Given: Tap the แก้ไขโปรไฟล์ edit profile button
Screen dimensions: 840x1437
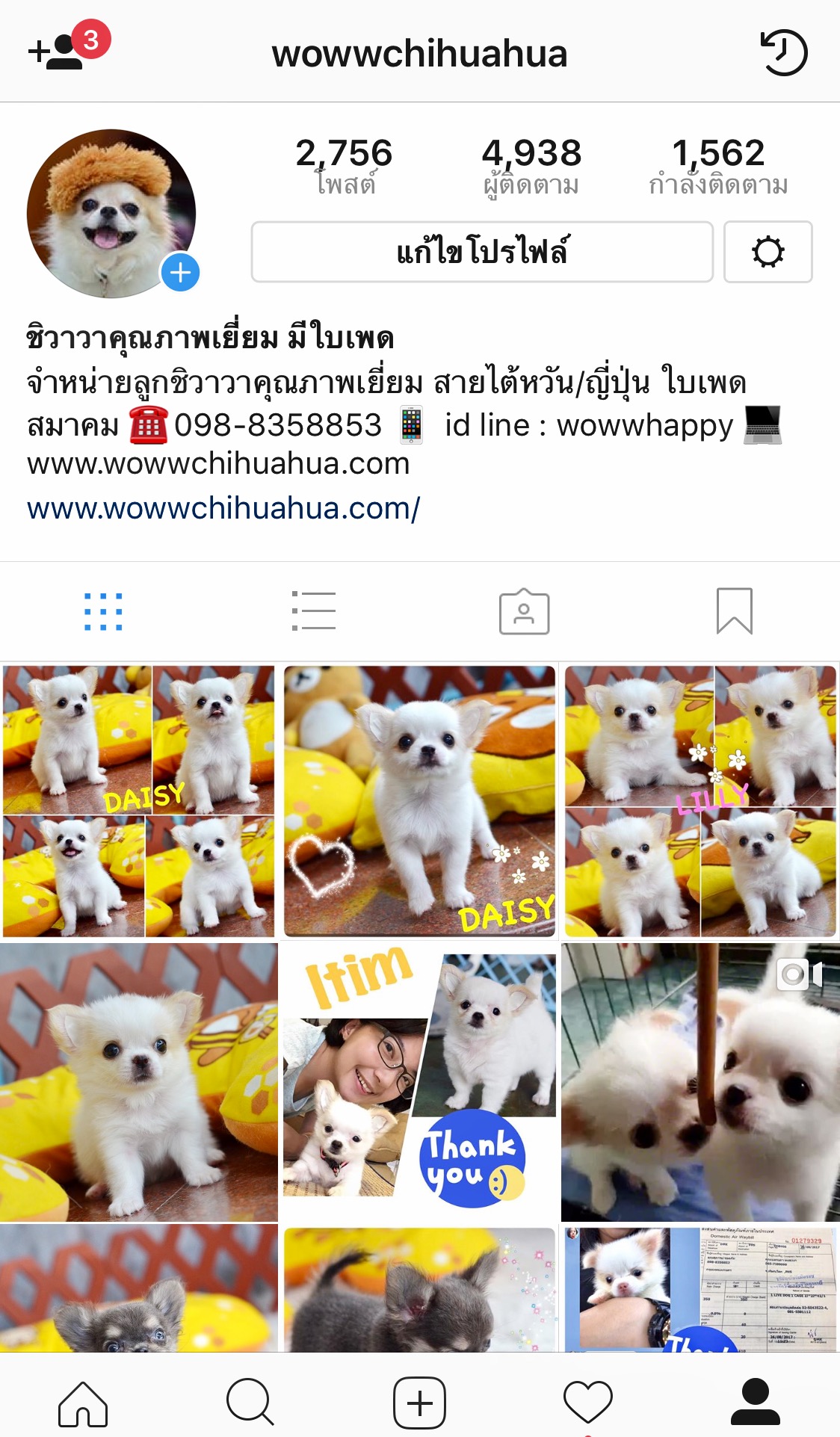Looking at the screenshot, I should pyautogui.click(x=482, y=252).
